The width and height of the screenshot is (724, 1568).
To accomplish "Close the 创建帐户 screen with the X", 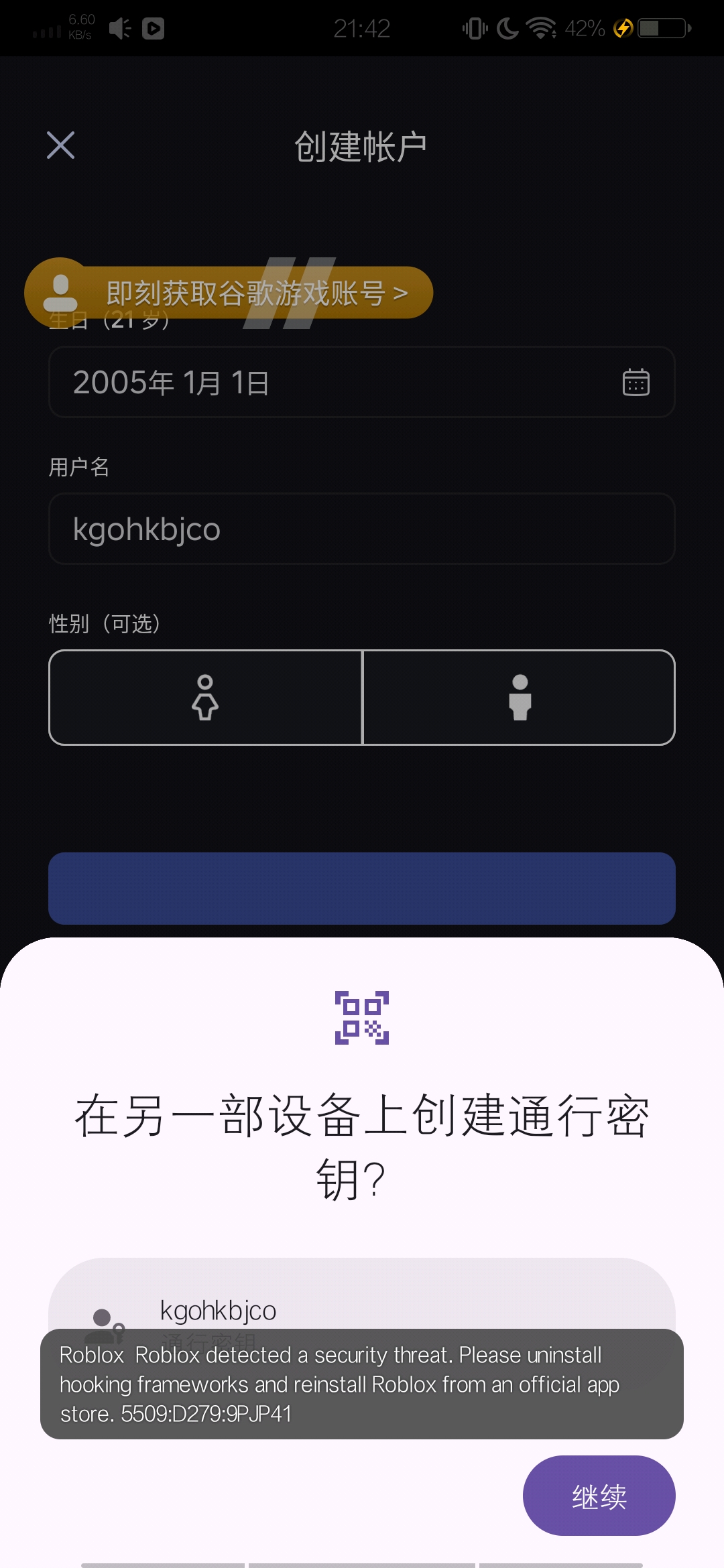I will 61,145.
